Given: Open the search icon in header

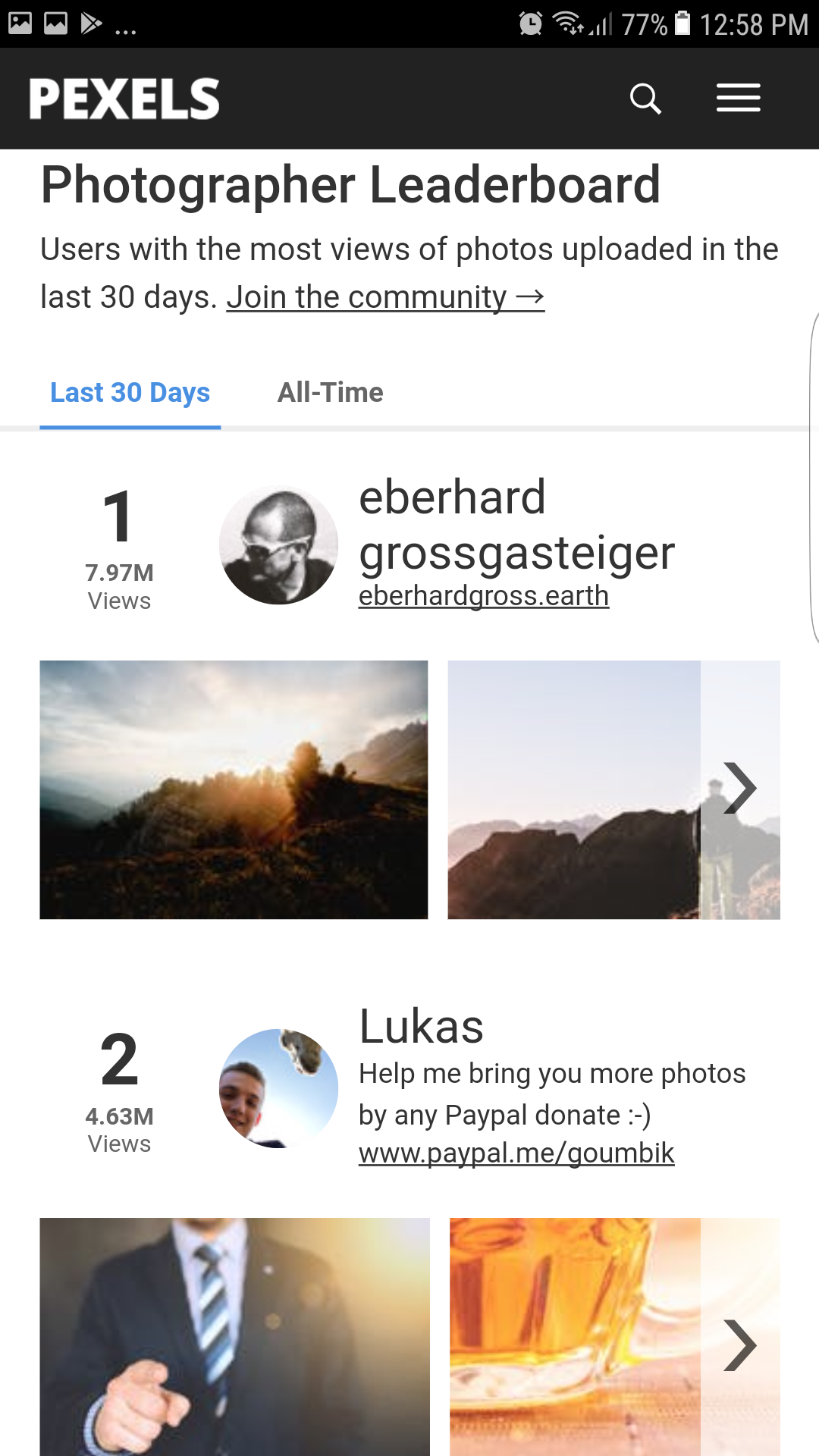Looking at the screenshot, I should [x=645, y=99].
